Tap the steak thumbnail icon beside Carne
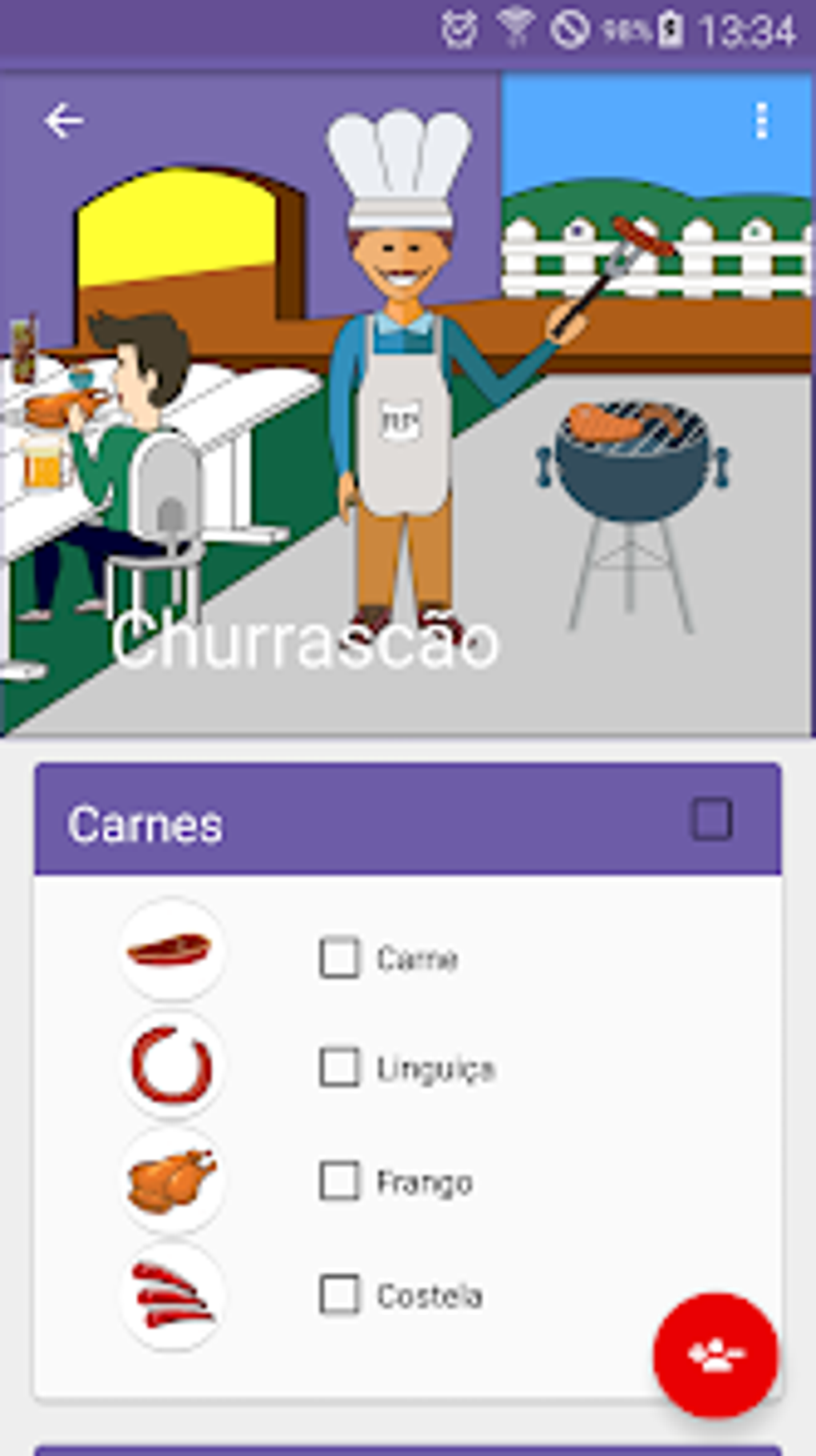Viewport: 816px width, 1456px height. pyautogui.click(x=171, y=953)
